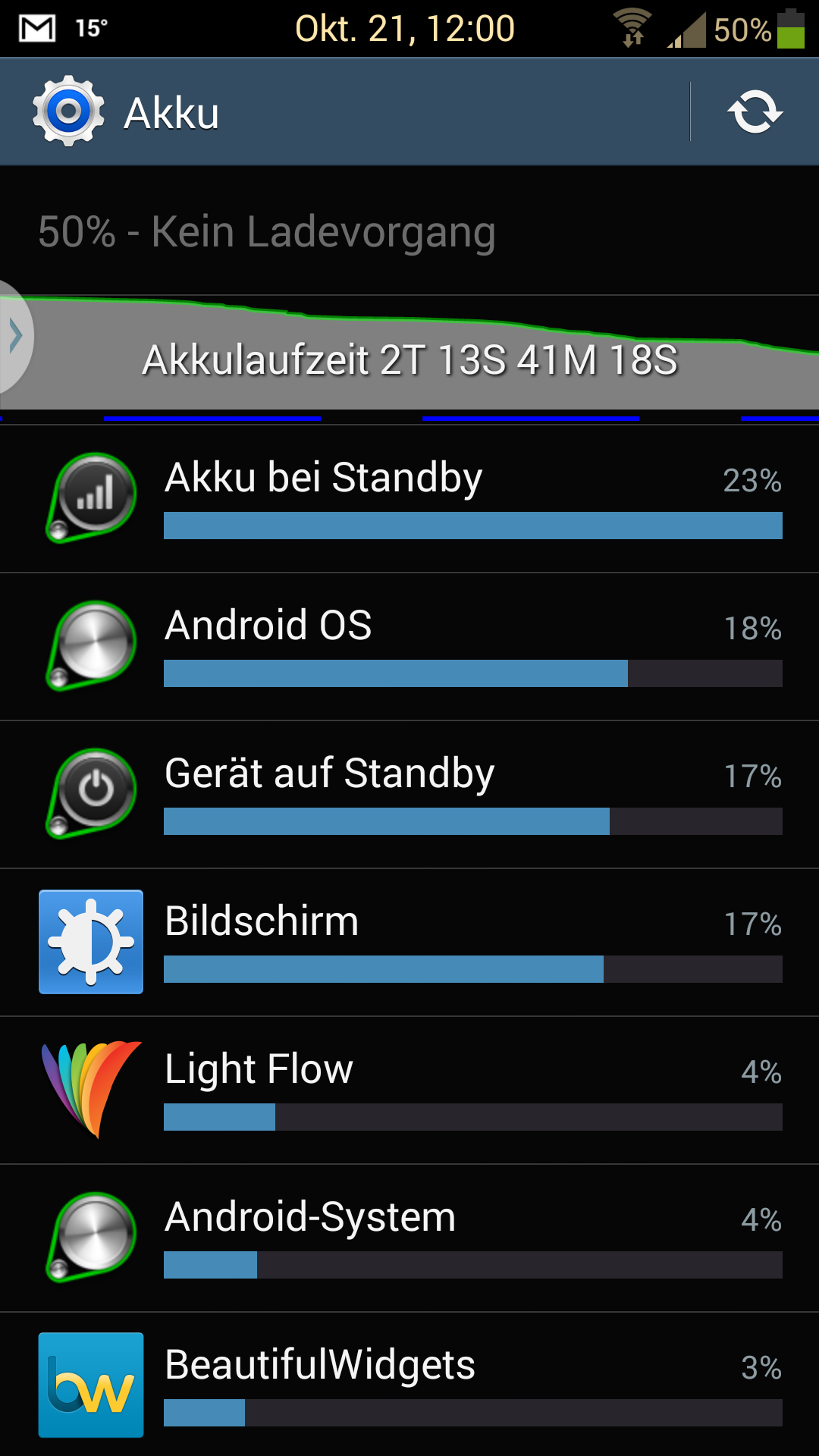The width and height of the screenshot is (819, 1456).
Task: Open Android-System usage details
Action: click(x=409, y=1238)
